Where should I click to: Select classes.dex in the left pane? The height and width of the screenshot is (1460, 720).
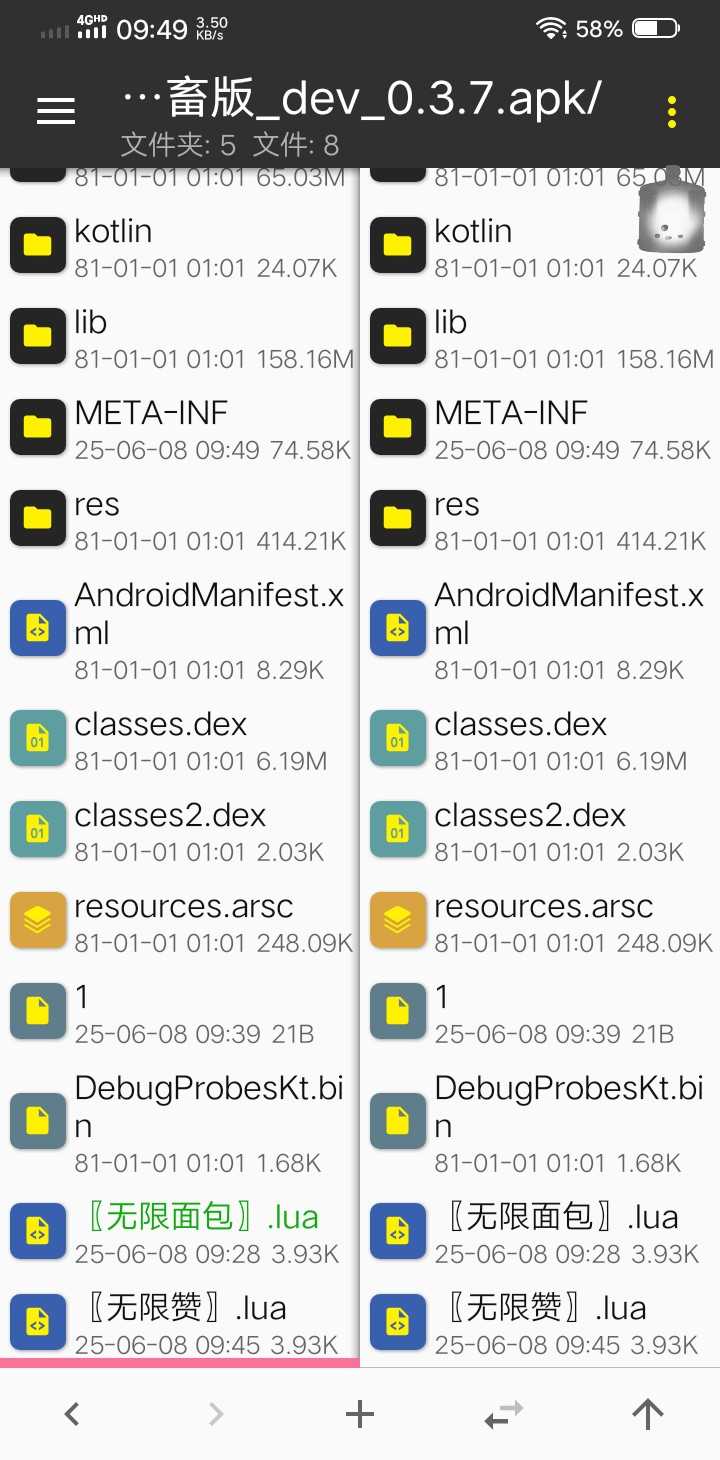point(180,739)
